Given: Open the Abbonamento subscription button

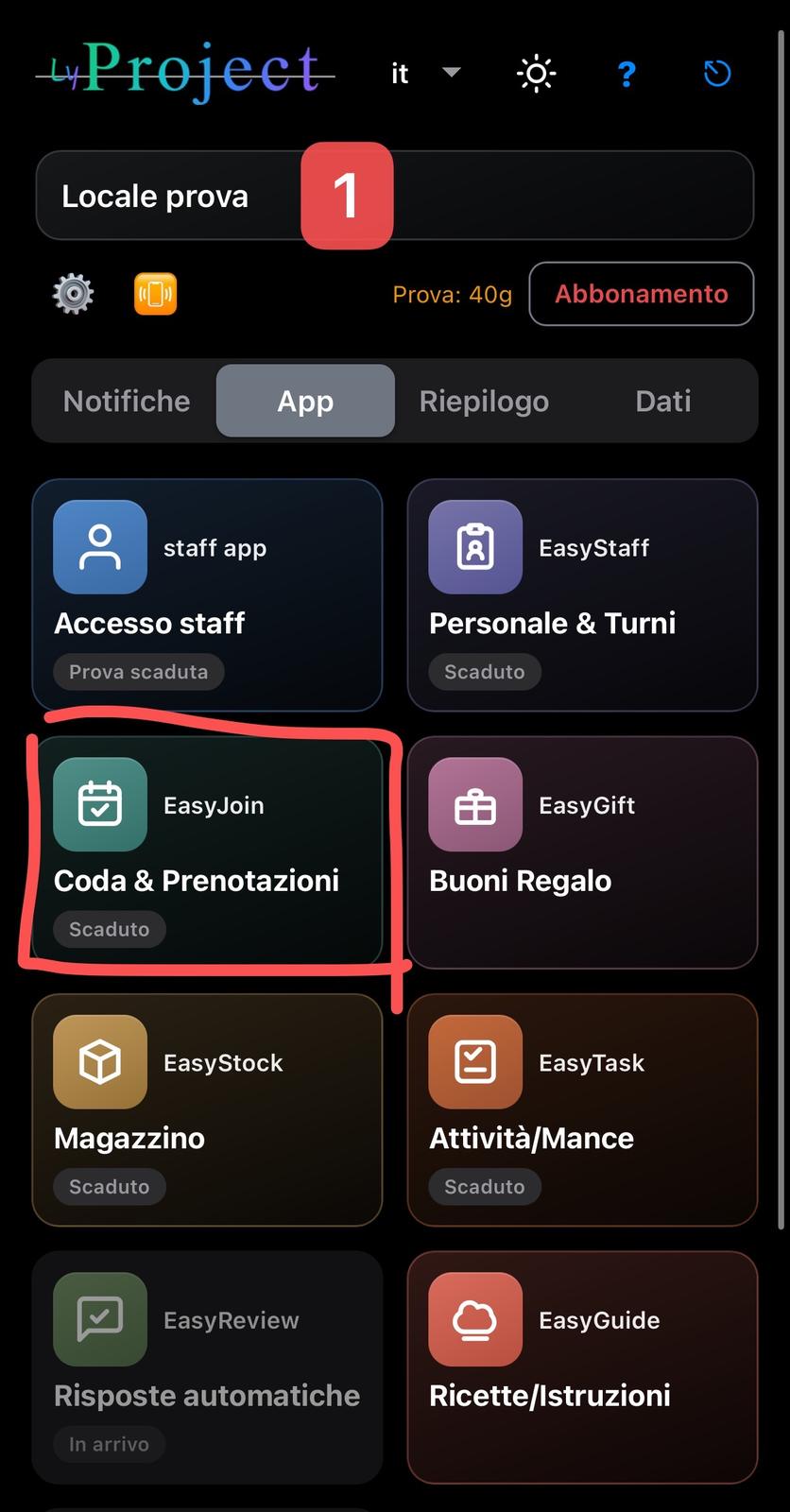Looking at the screenshot, I should (642, 294).
